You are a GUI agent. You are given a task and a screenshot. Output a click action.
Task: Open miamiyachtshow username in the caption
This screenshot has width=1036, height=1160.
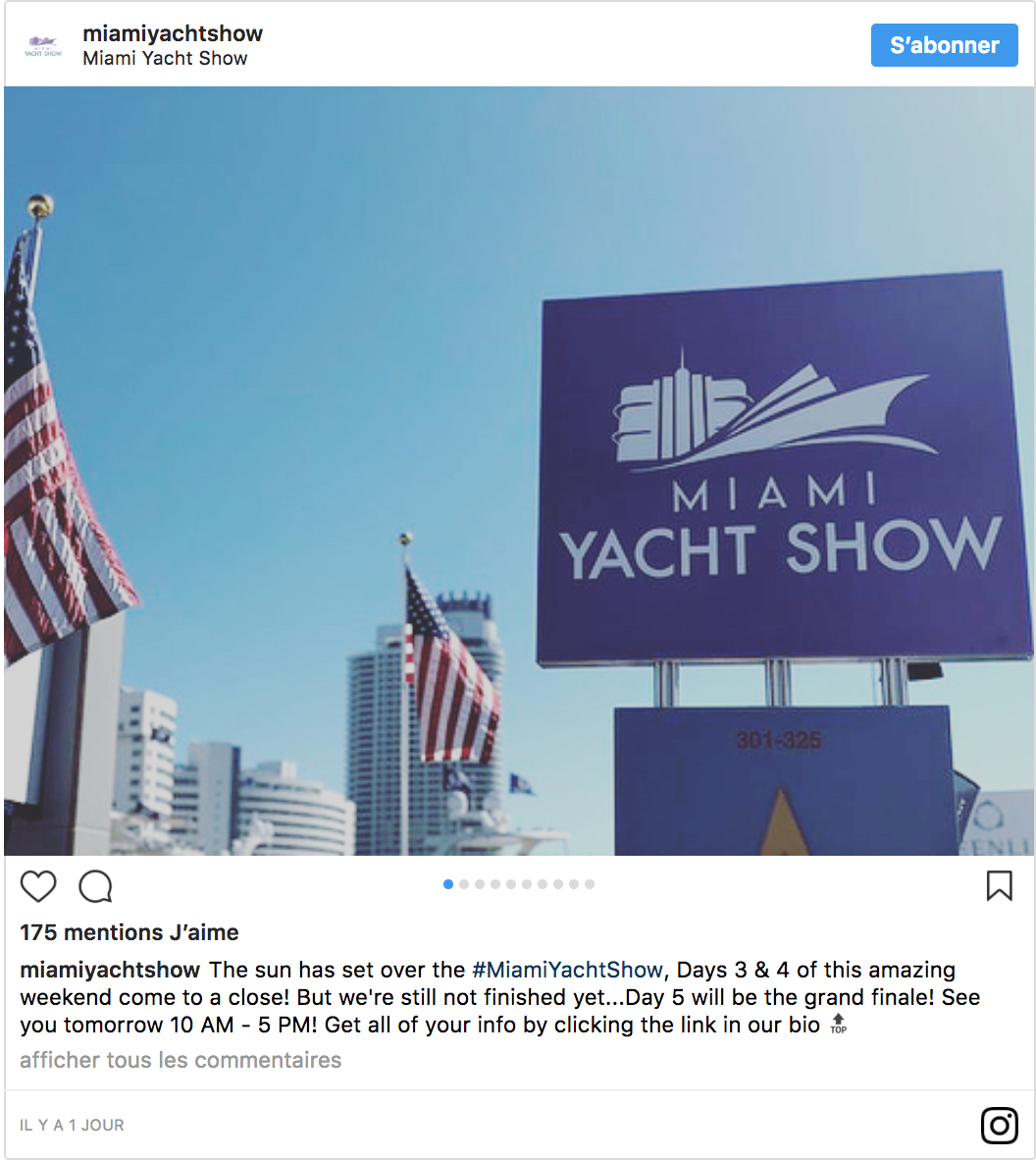(x=110, y=970)
